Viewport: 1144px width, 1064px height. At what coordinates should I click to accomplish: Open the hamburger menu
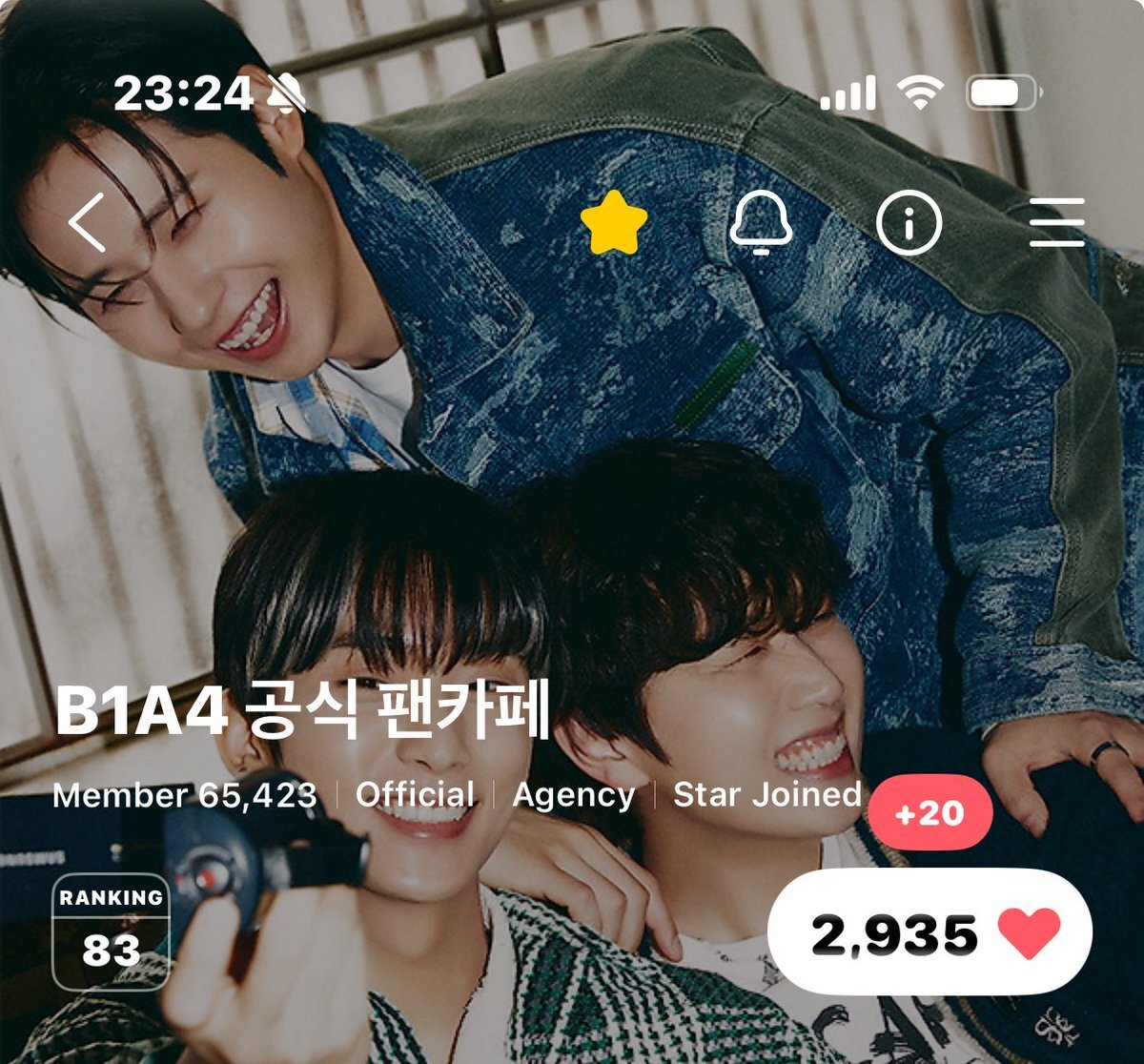click(x=1057, y=223)
